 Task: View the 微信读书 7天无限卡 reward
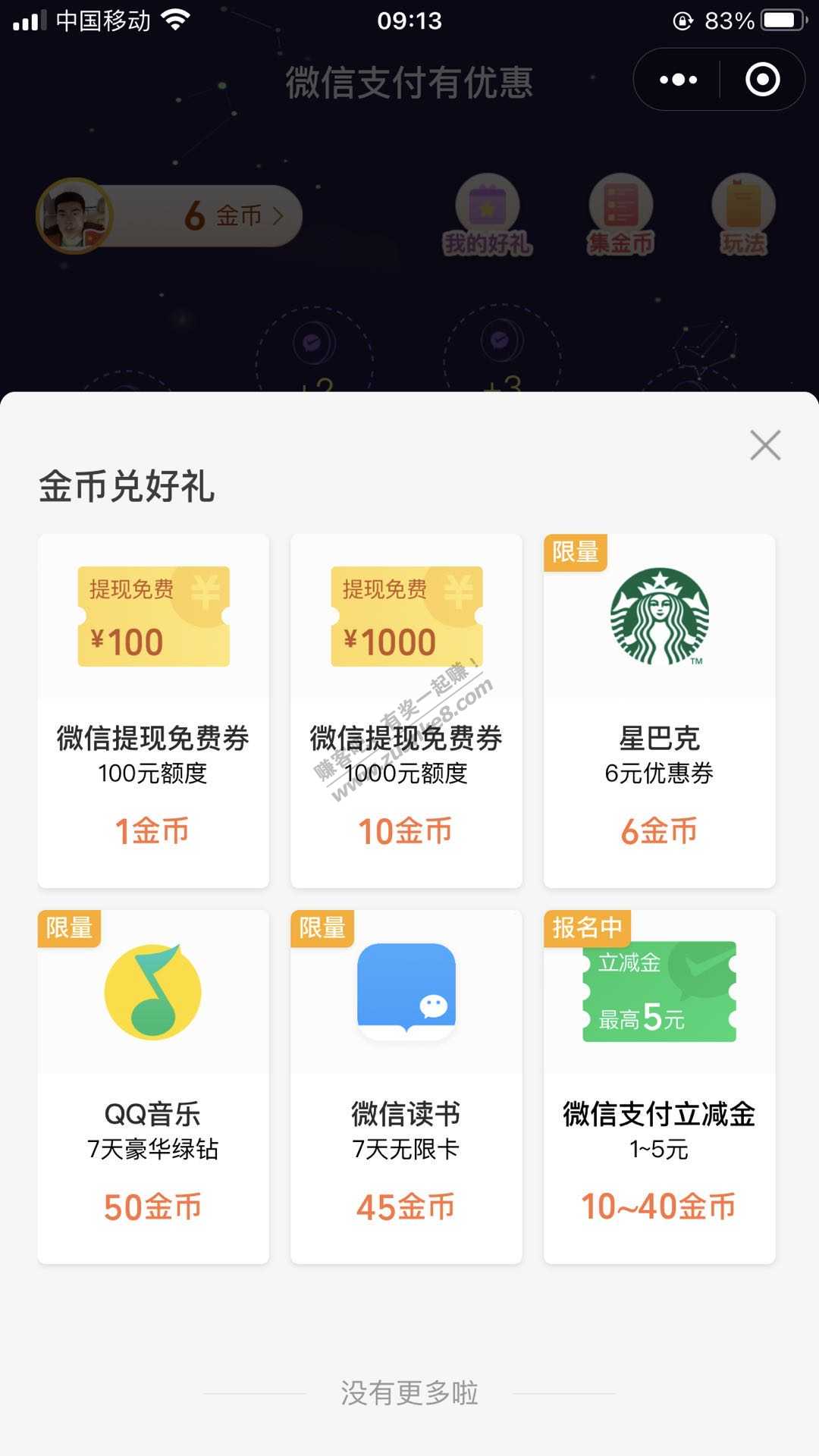406,1087
